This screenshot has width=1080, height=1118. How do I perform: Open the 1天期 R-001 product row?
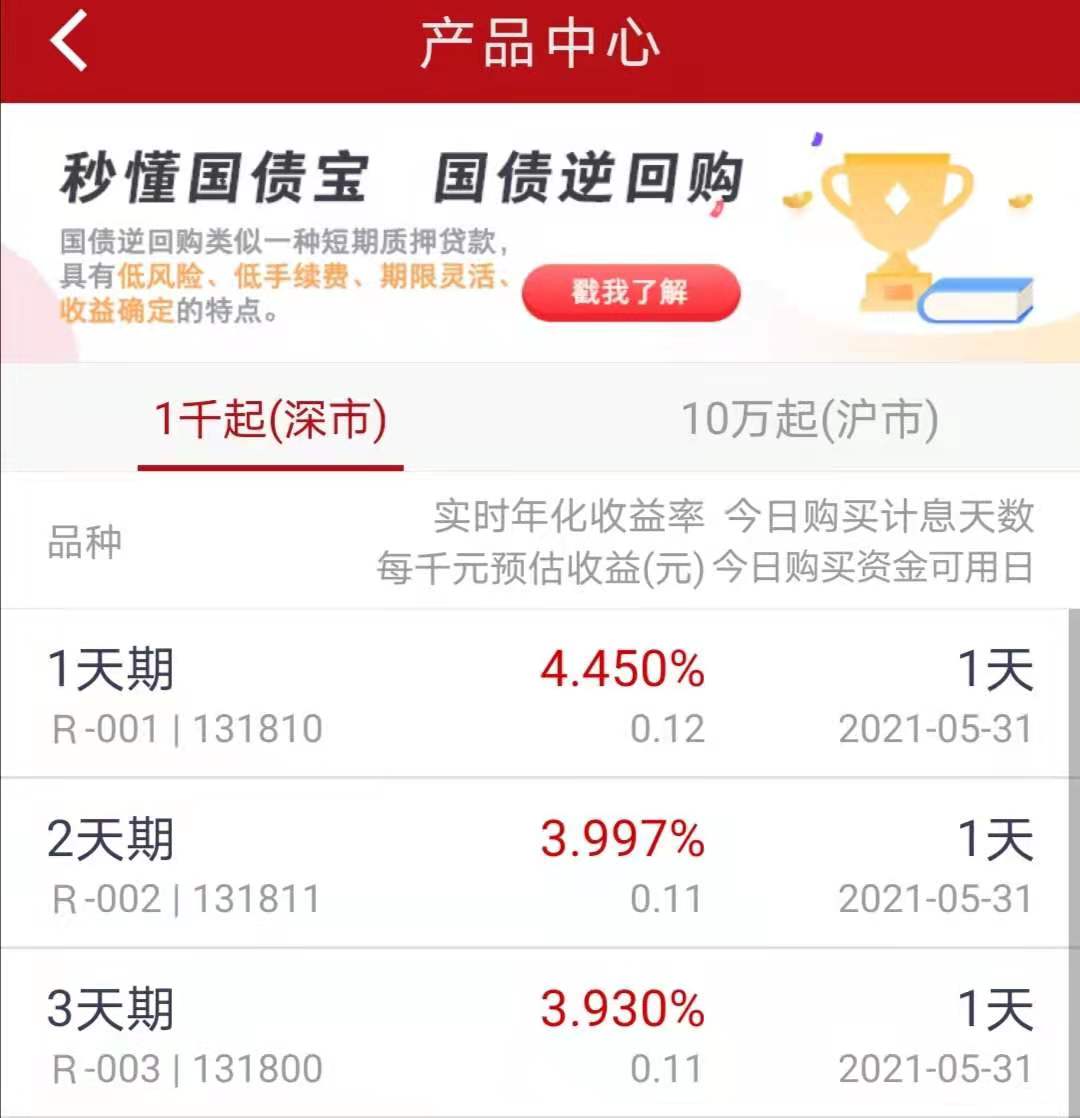pyautogui.click(x=540, y=694)
